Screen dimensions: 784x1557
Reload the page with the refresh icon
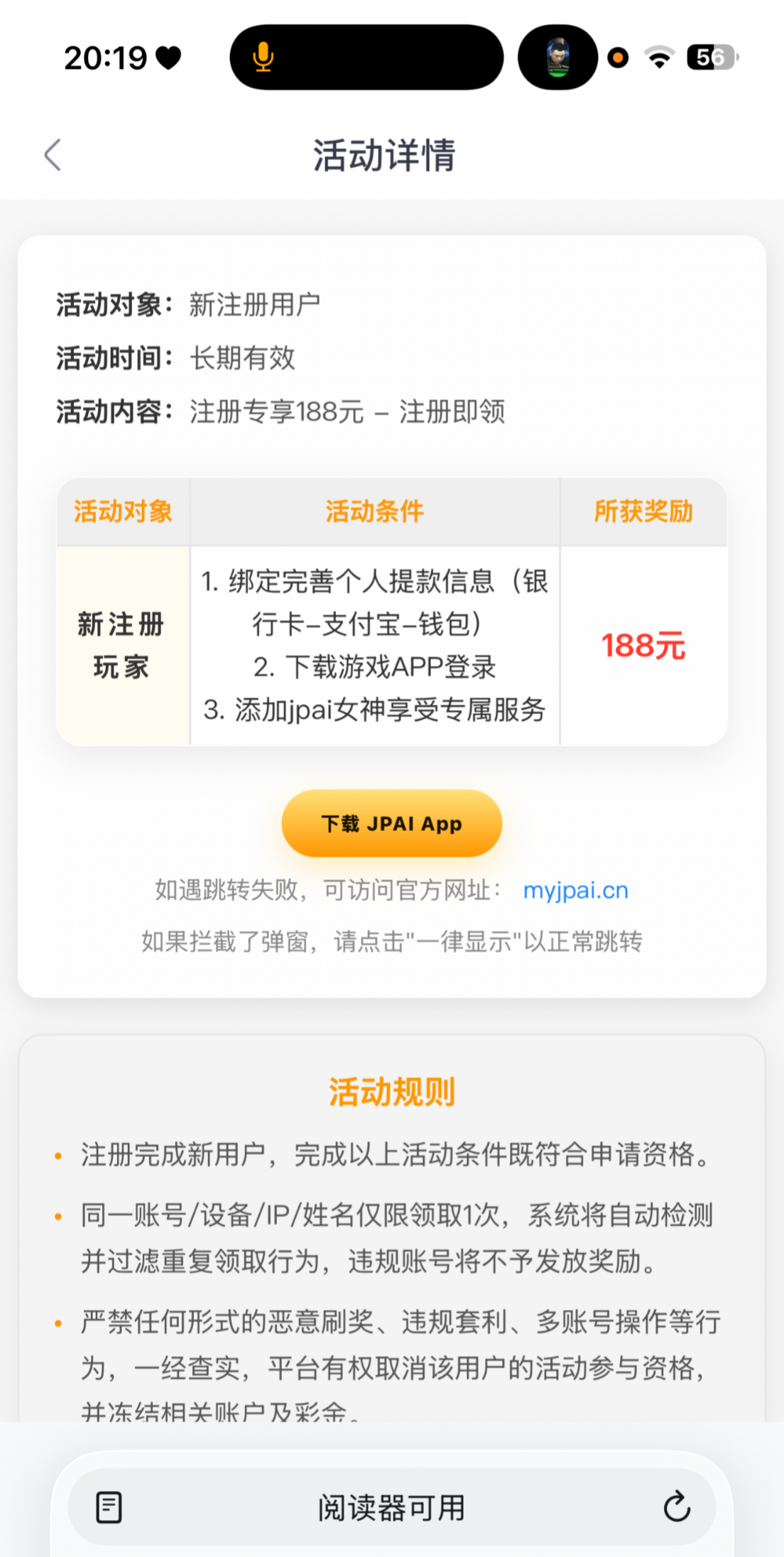tap(676, 1507)
